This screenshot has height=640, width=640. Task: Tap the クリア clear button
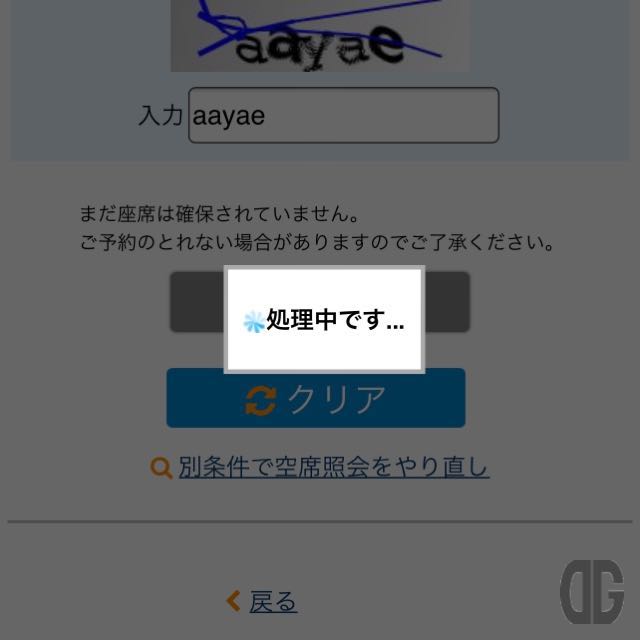pos(316,399)
